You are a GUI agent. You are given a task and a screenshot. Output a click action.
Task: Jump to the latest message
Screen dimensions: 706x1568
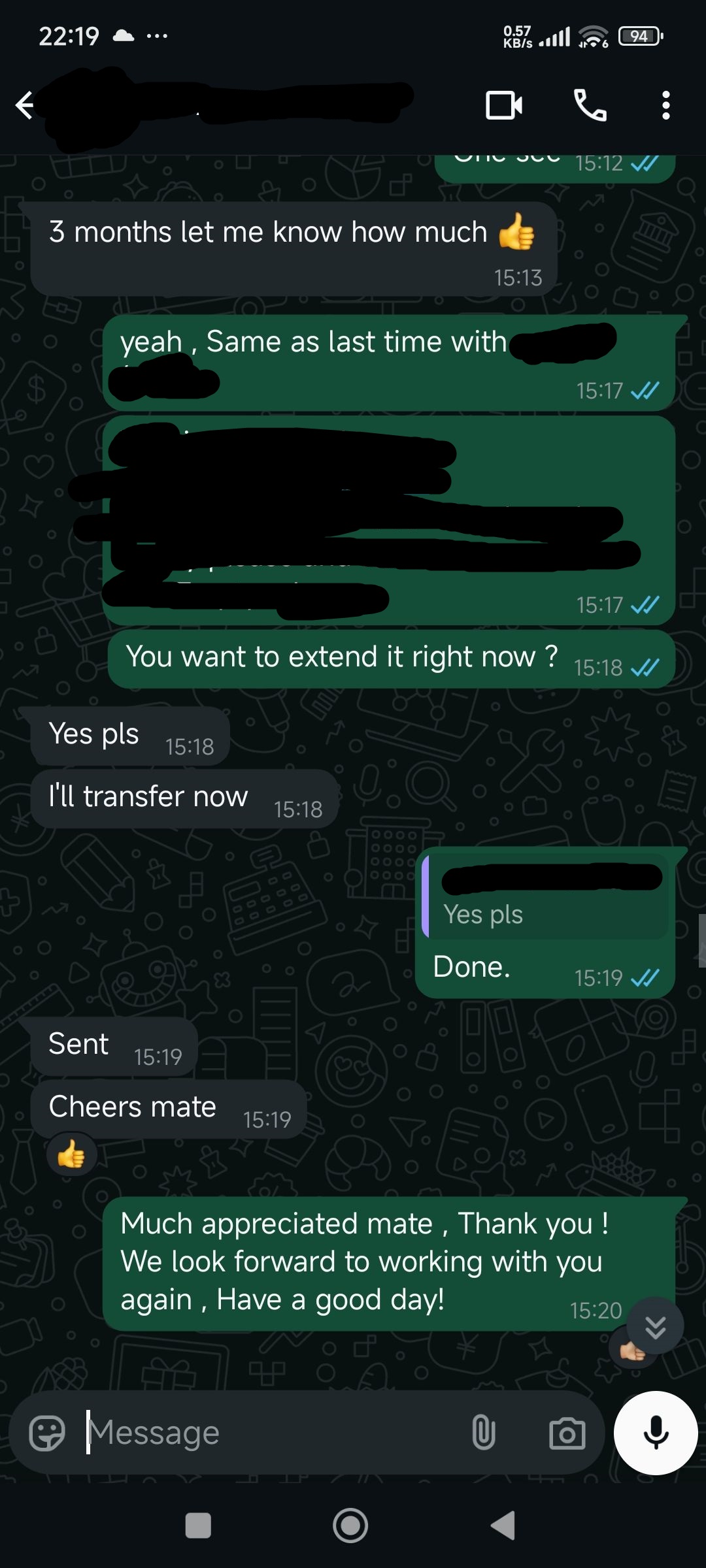coord(655,1326)
